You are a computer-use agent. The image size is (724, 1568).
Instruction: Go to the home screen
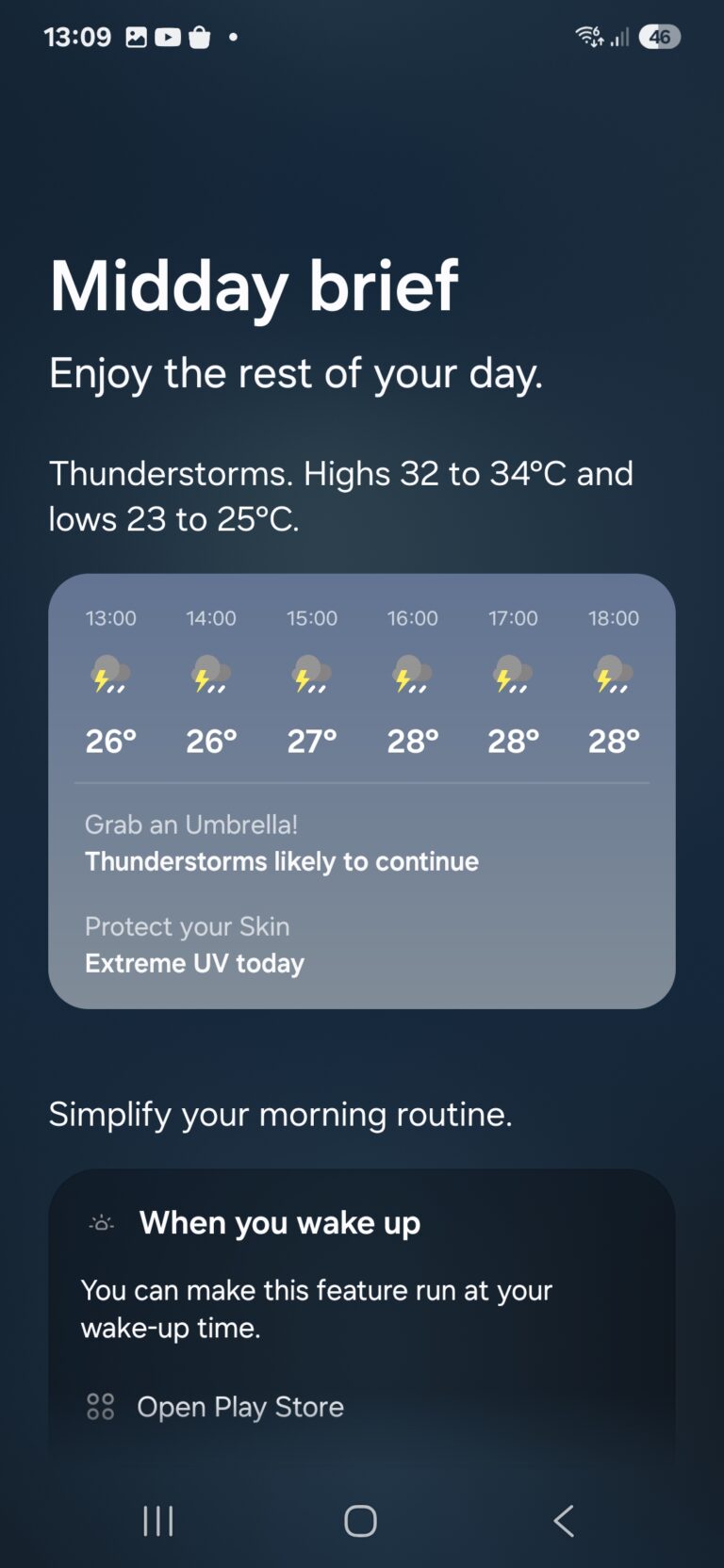coord(360,1520)
